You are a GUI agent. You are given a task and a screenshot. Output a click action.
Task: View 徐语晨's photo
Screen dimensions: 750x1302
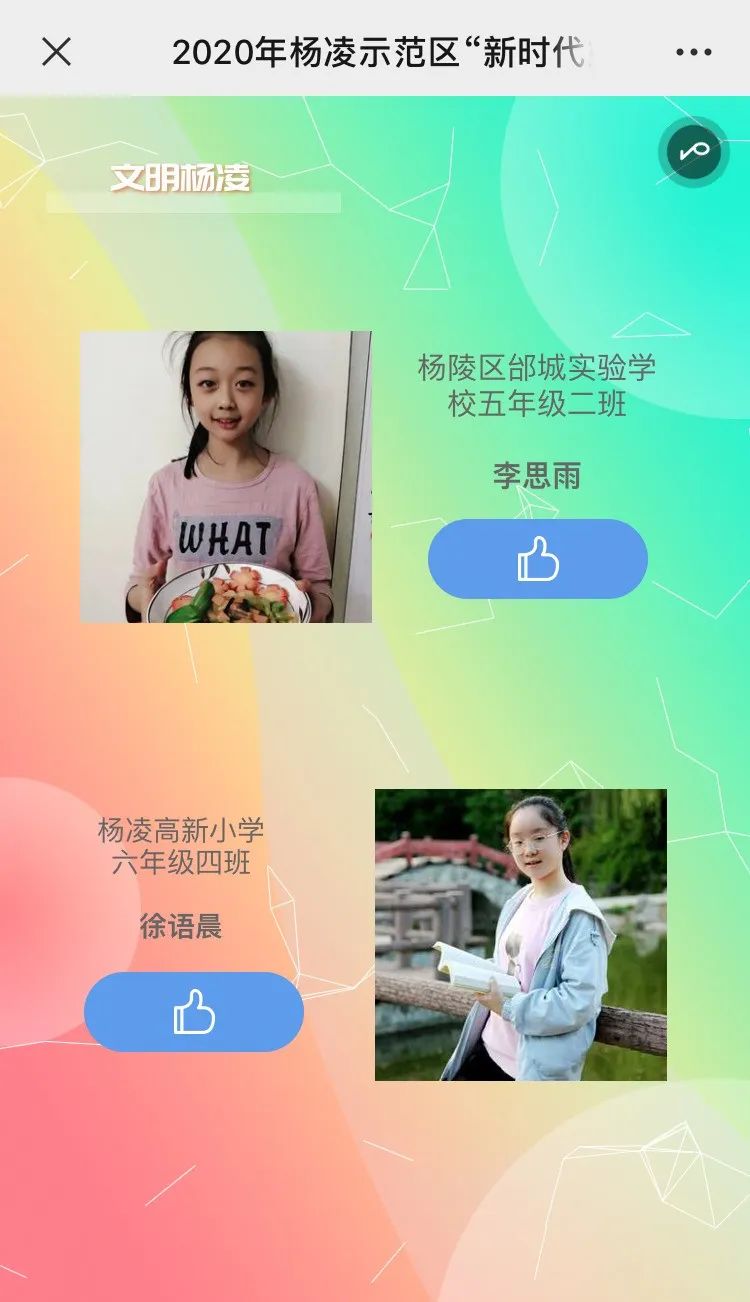point(521,935)
